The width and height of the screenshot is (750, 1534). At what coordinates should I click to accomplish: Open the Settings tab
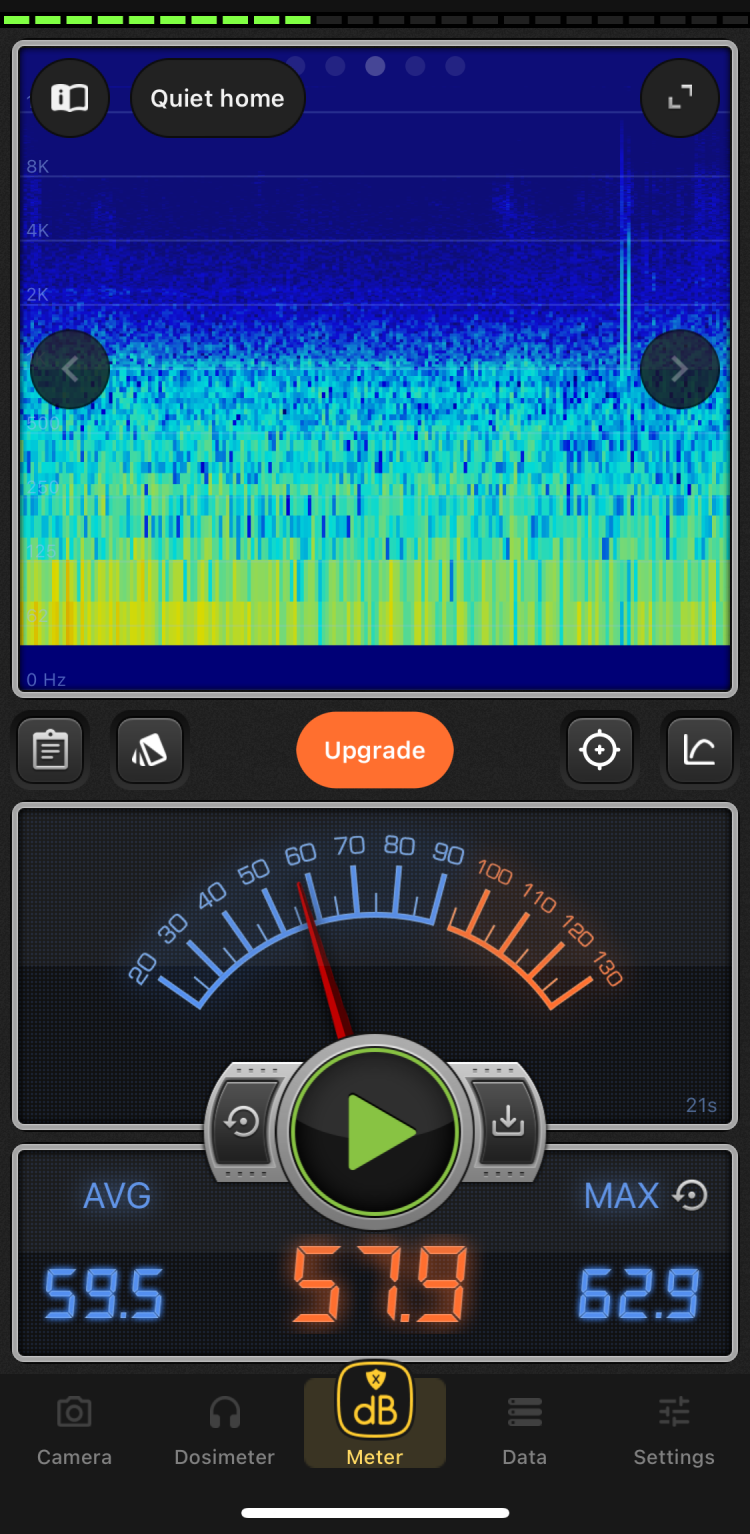click(x=674, y=1430)
